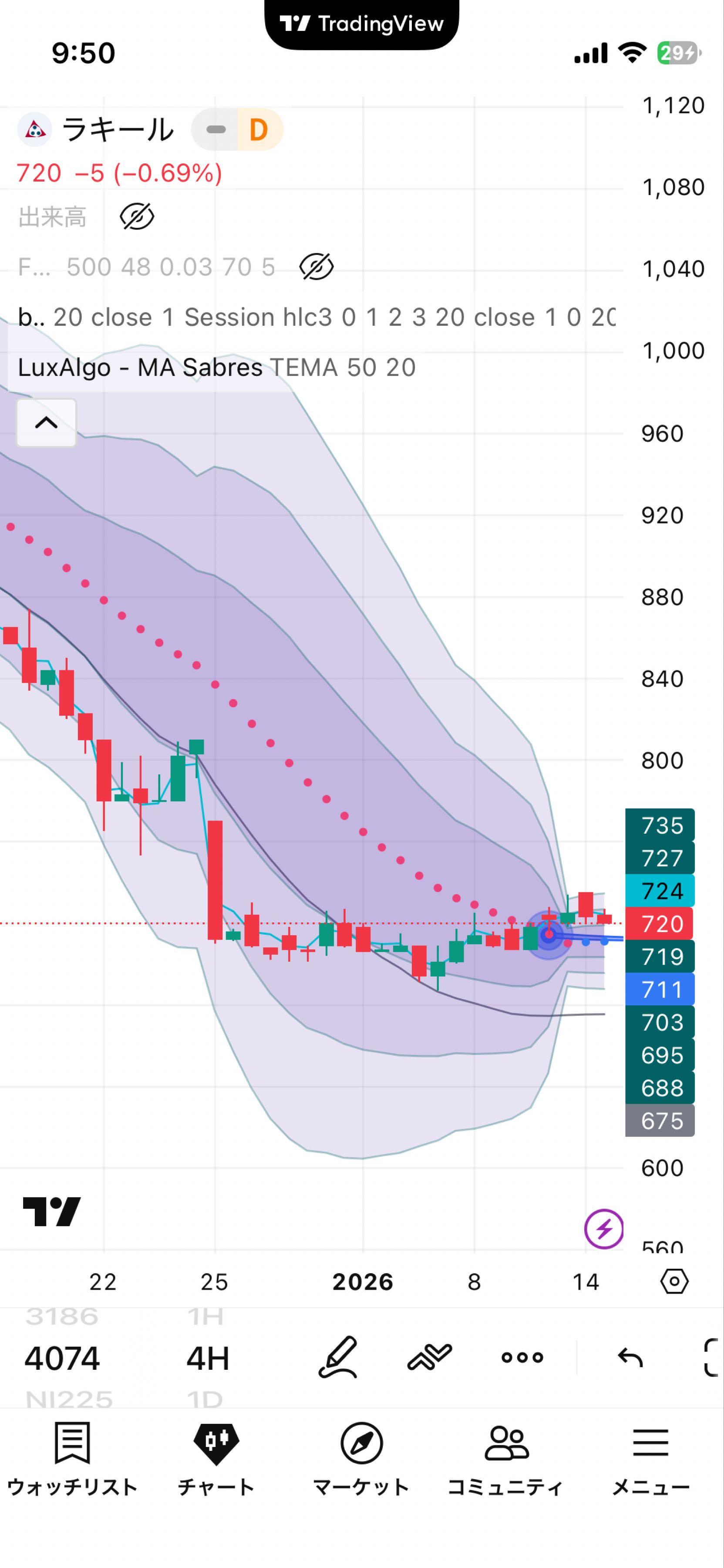Image resolution: width=724 pixels, height=1568 pixels.
Task: Open the マーケット tab
Action: pyautogui.click(x=361, y=1458)
